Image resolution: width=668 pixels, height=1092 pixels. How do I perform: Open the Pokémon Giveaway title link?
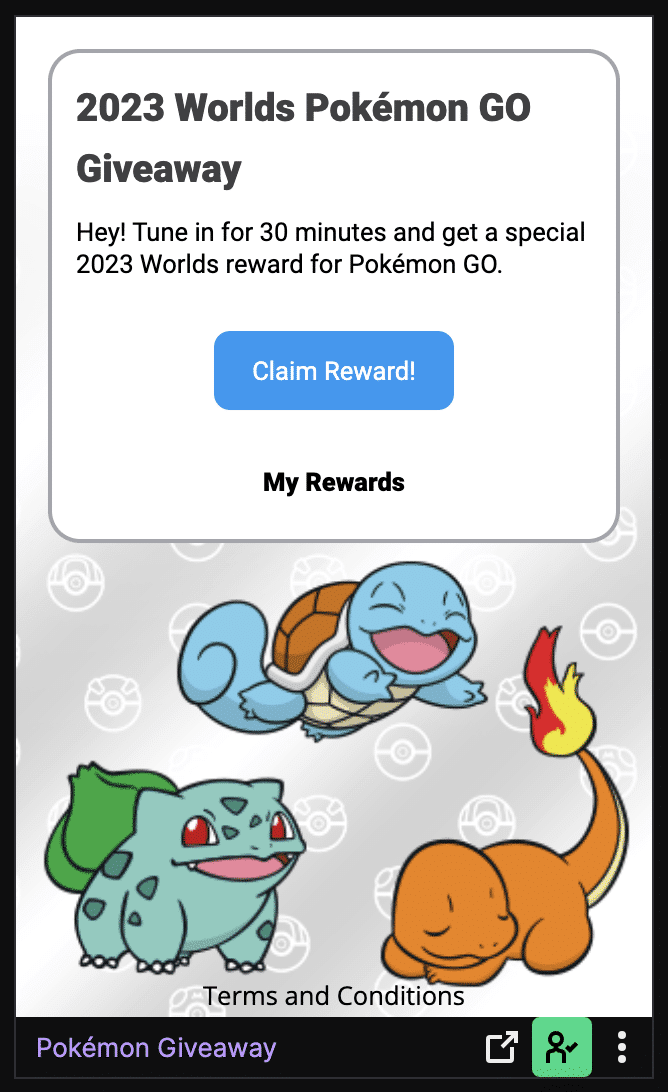pyautogui.click(x=156, y=1048)
